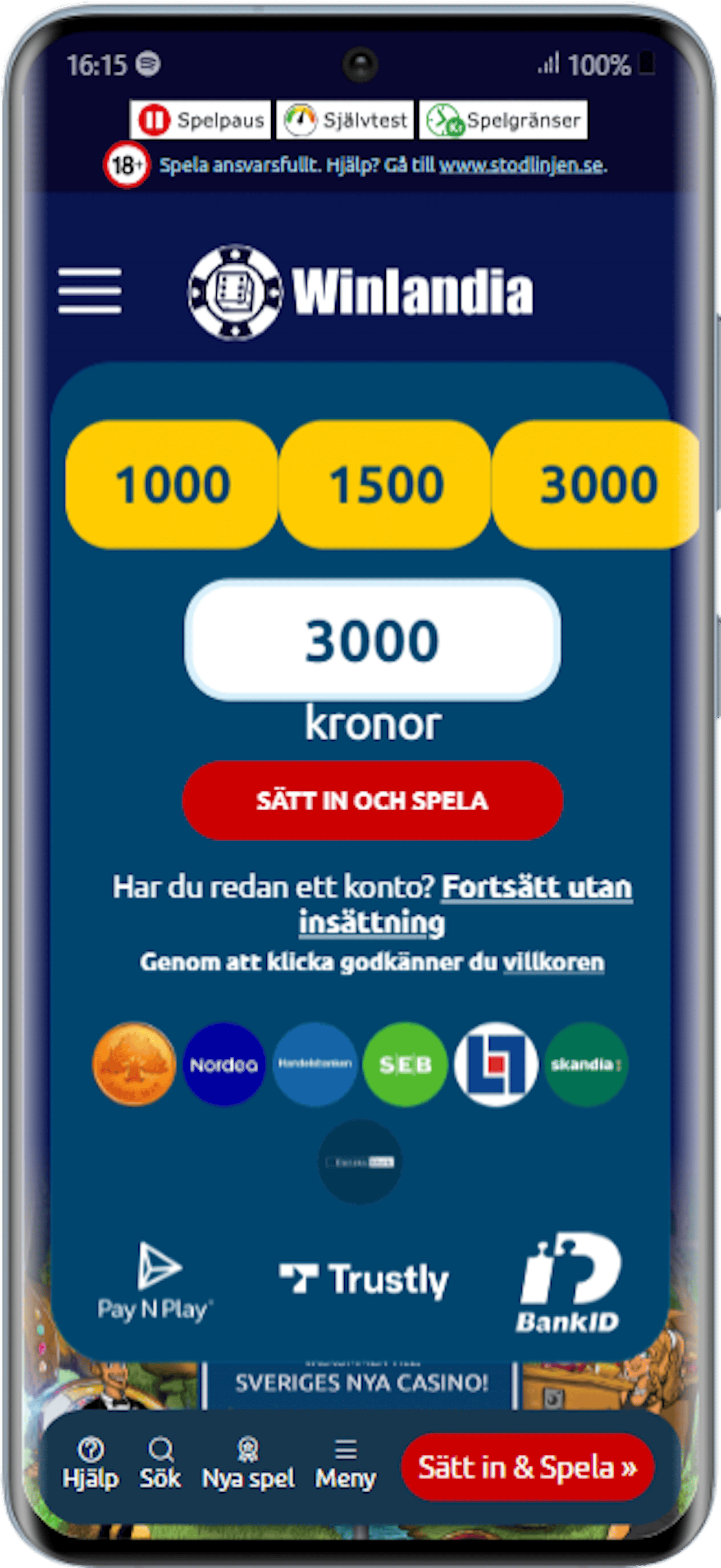
Task: Open Spelgränser limits
Action: (503, 120)
